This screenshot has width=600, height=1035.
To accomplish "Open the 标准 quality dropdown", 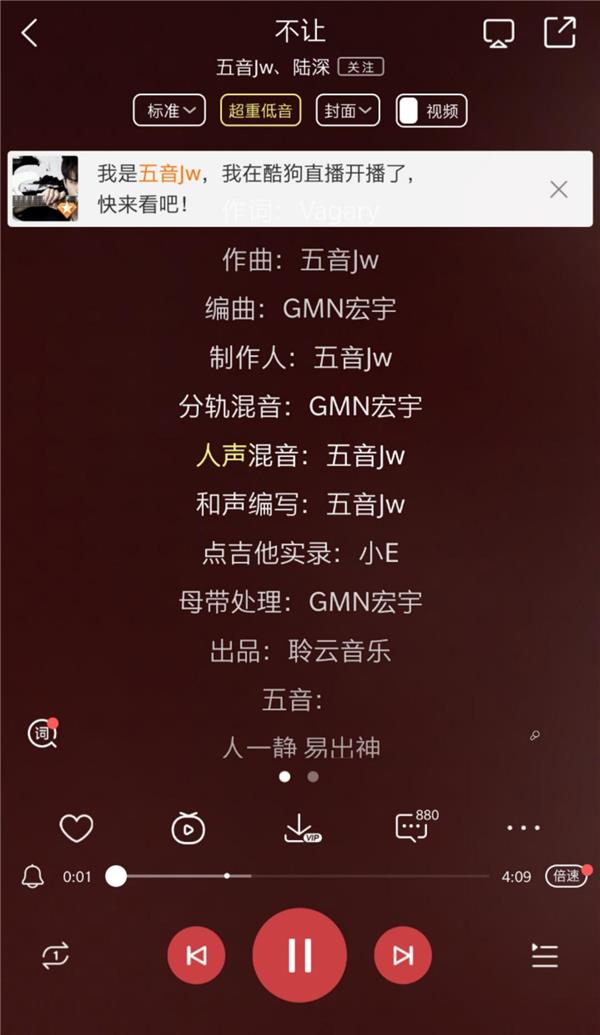I will tap(169, 110).
